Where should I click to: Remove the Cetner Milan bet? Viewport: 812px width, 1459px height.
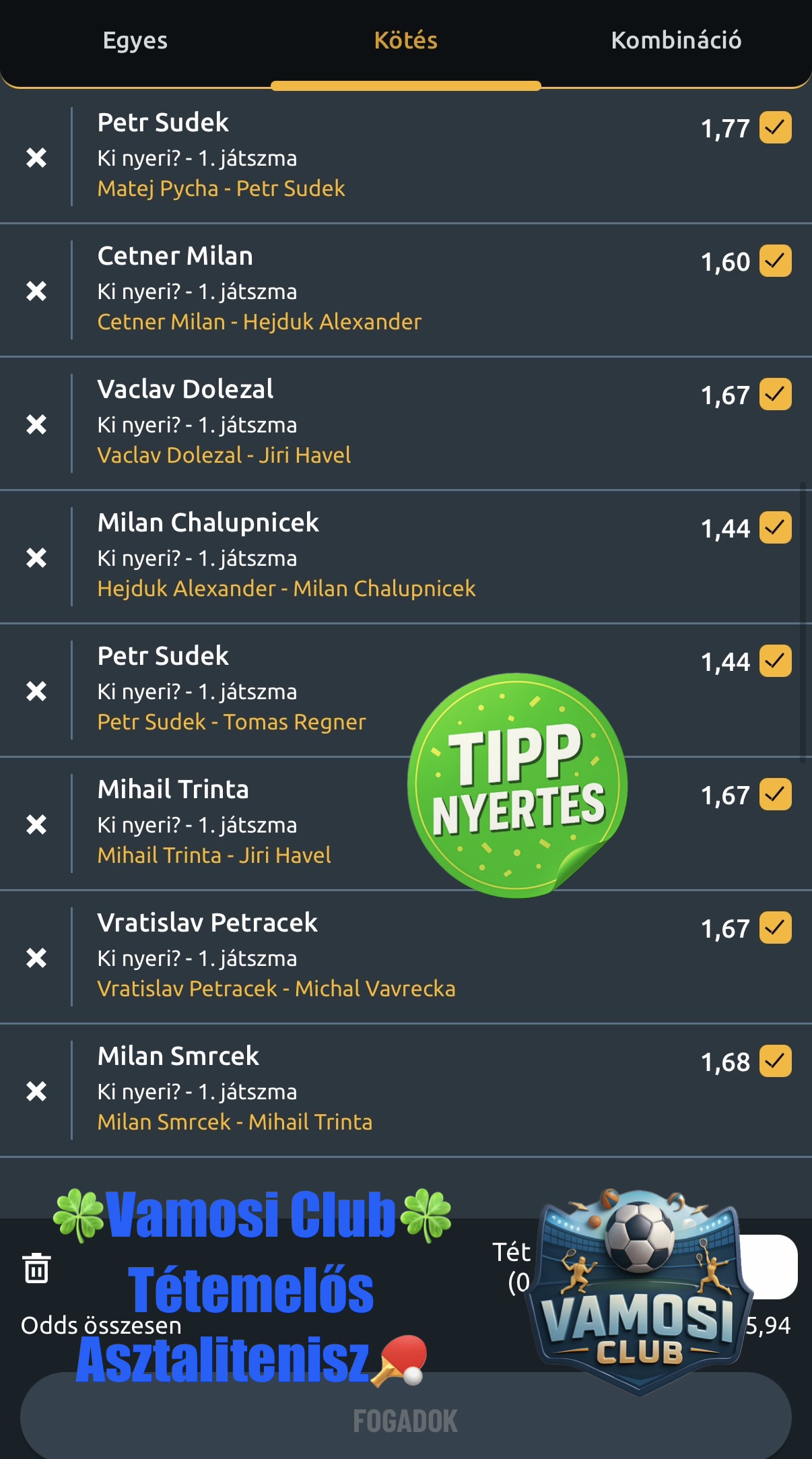pyautogui.click(x=36, y=291)
